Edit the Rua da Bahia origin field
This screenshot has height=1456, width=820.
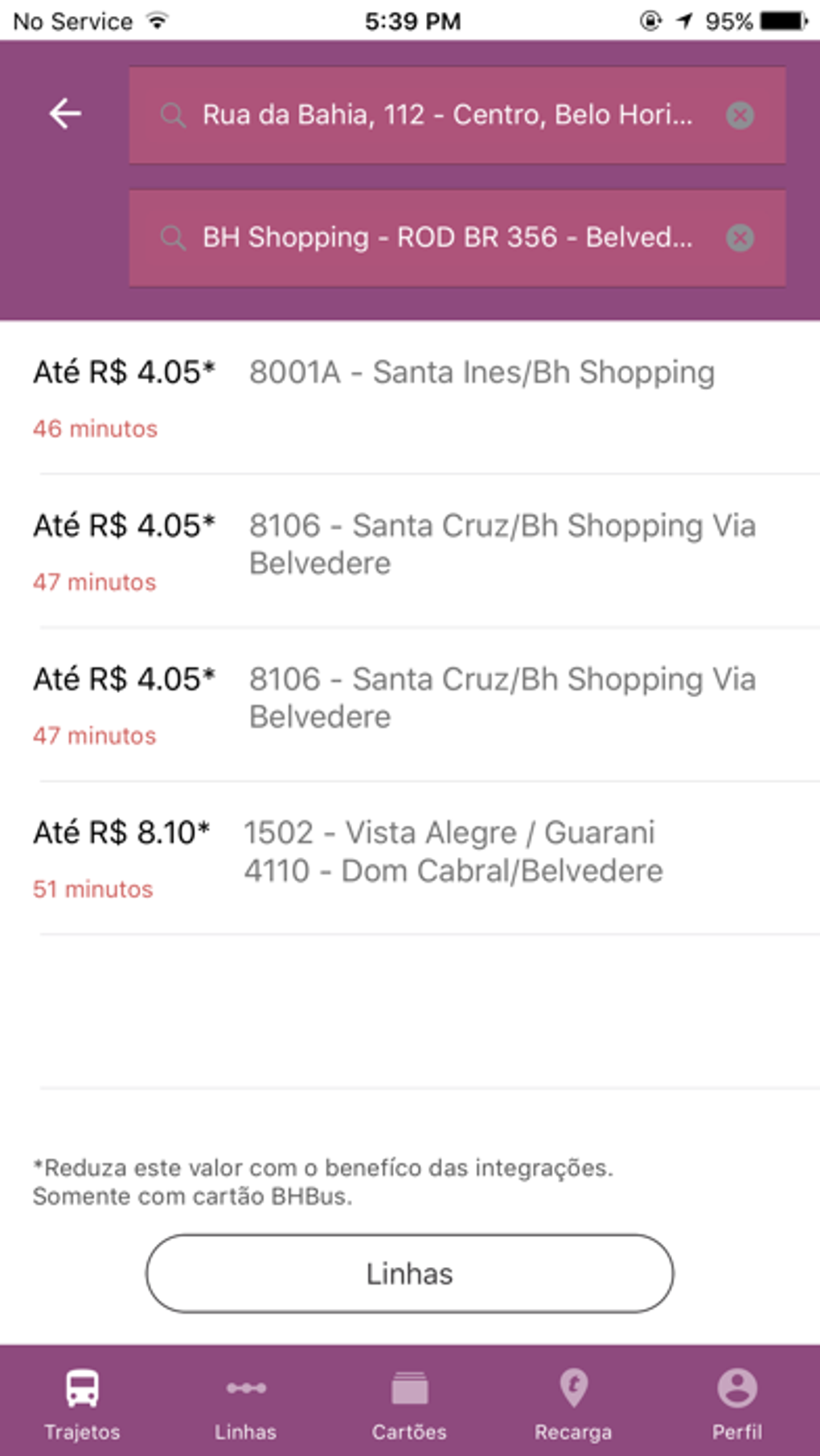(446, 115)
